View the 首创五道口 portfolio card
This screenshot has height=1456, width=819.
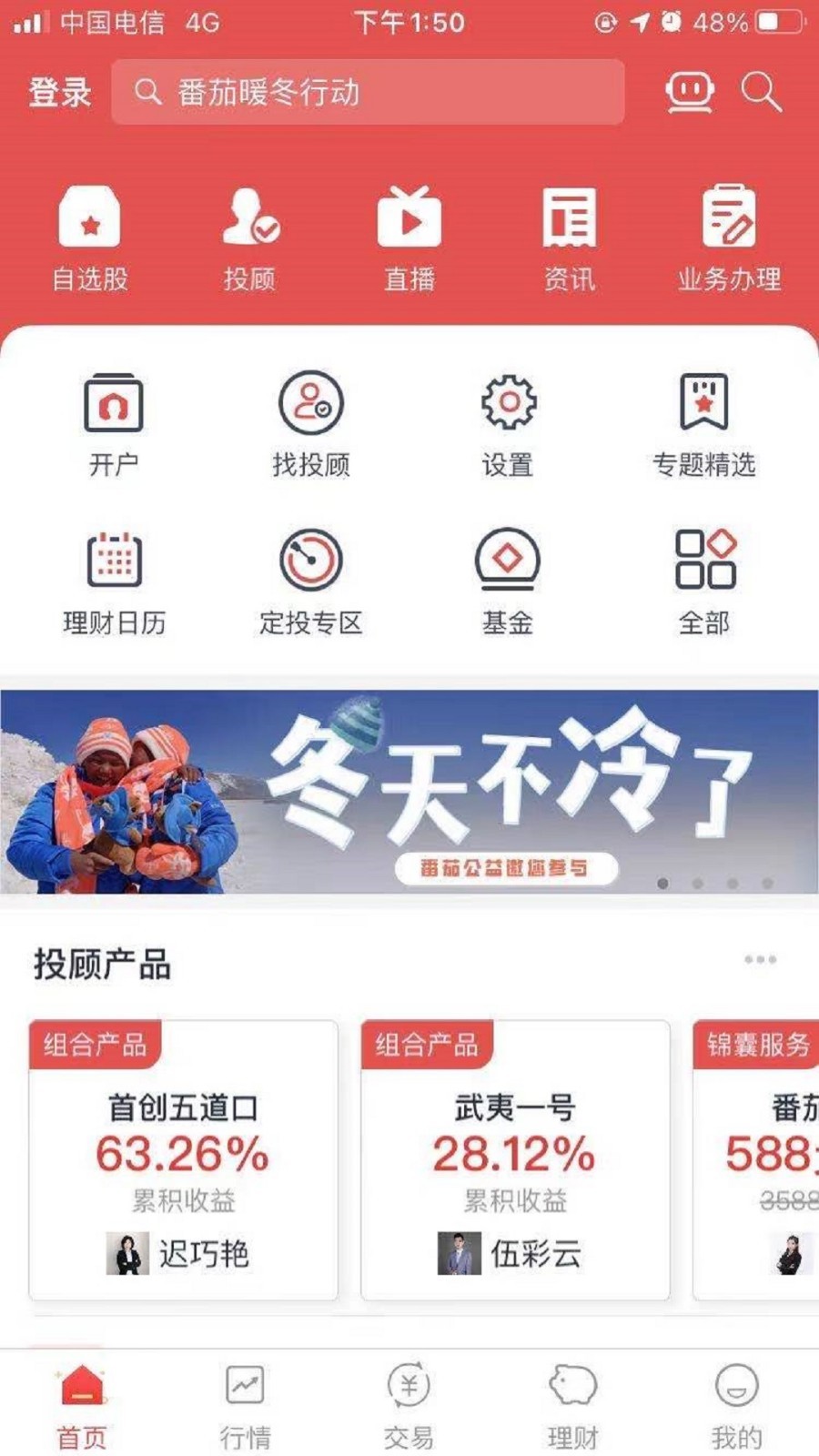pos(183,1160)
